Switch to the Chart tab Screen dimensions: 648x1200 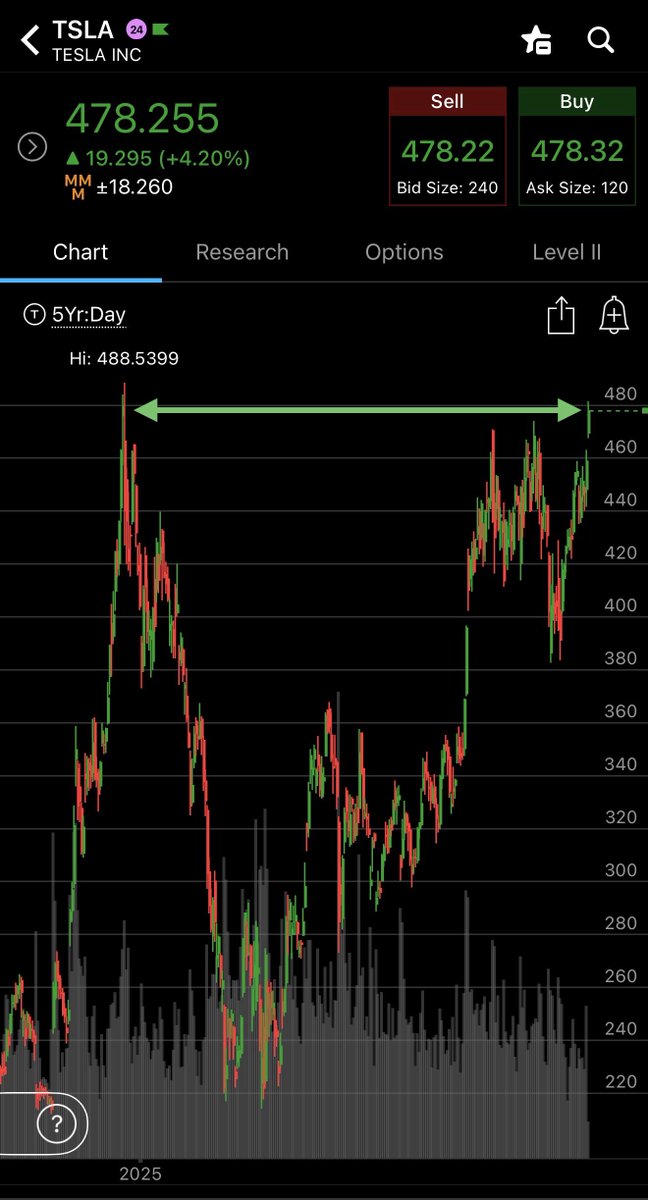click(x=80, y=252)
